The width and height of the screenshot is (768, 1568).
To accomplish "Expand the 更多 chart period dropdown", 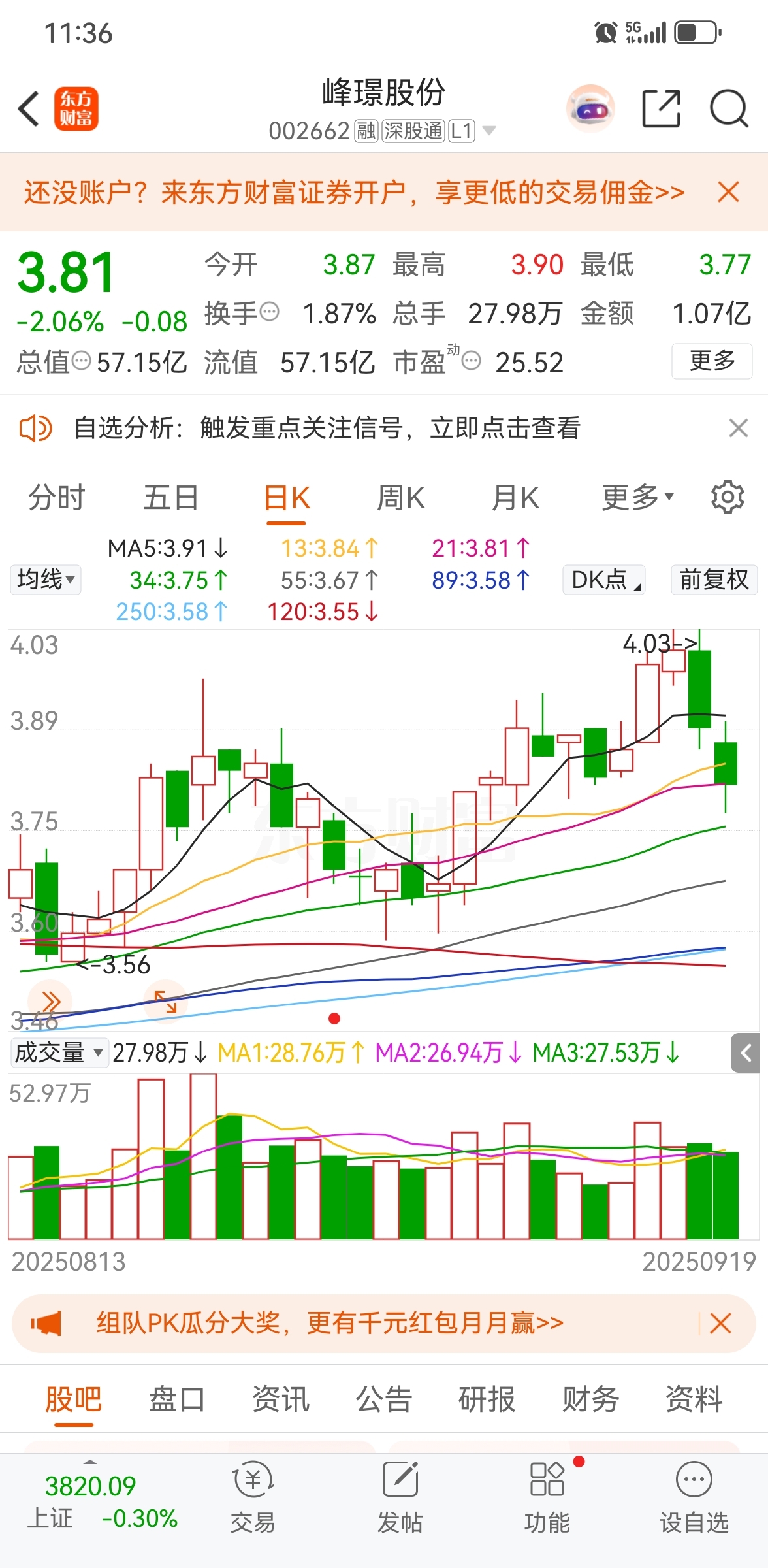I will (x=638, y=498).
